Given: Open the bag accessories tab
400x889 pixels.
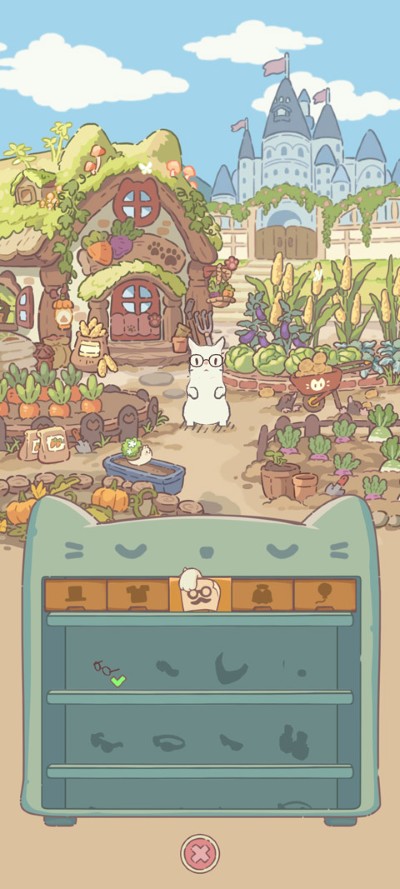Looking at the screenshot, I should [x=262, y=595].
